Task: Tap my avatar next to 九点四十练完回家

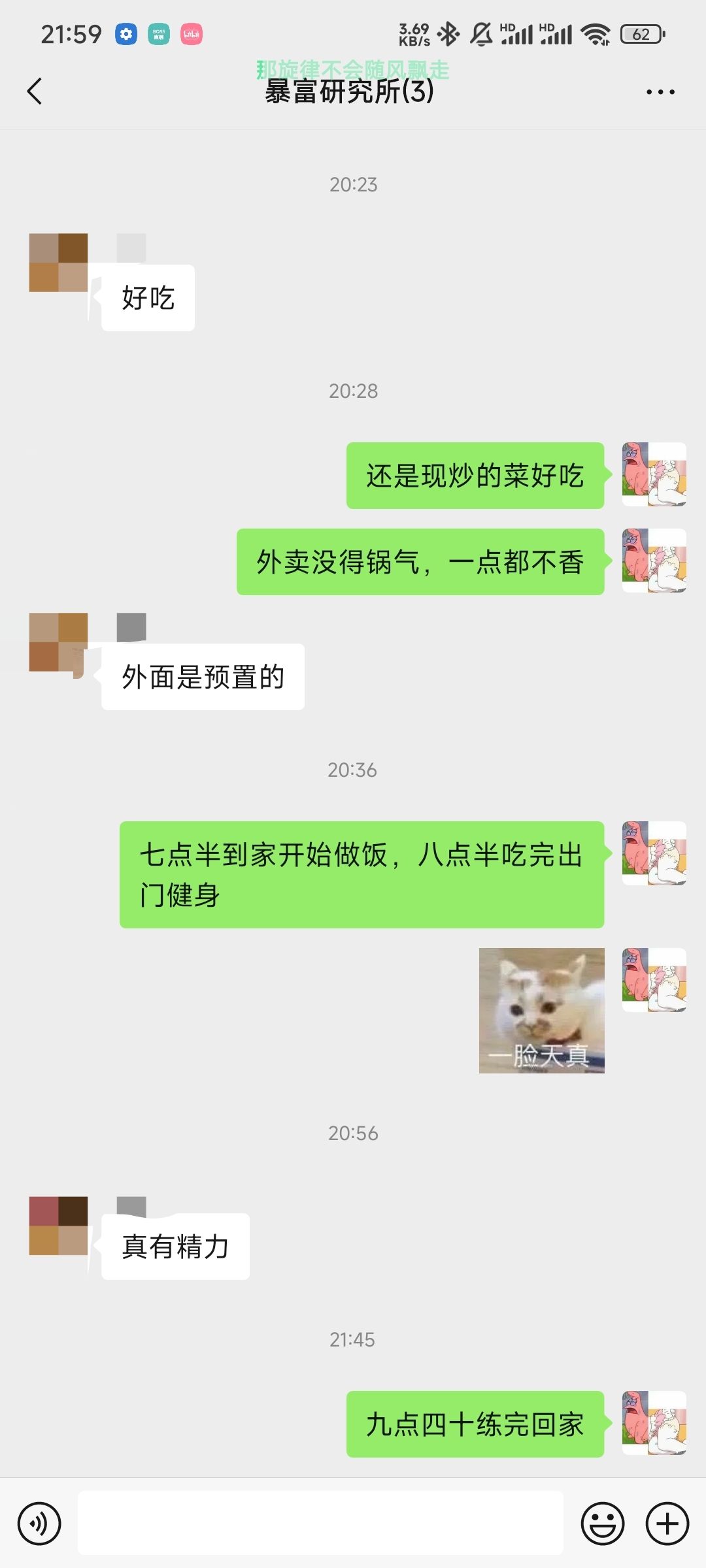Action: 654,1423
